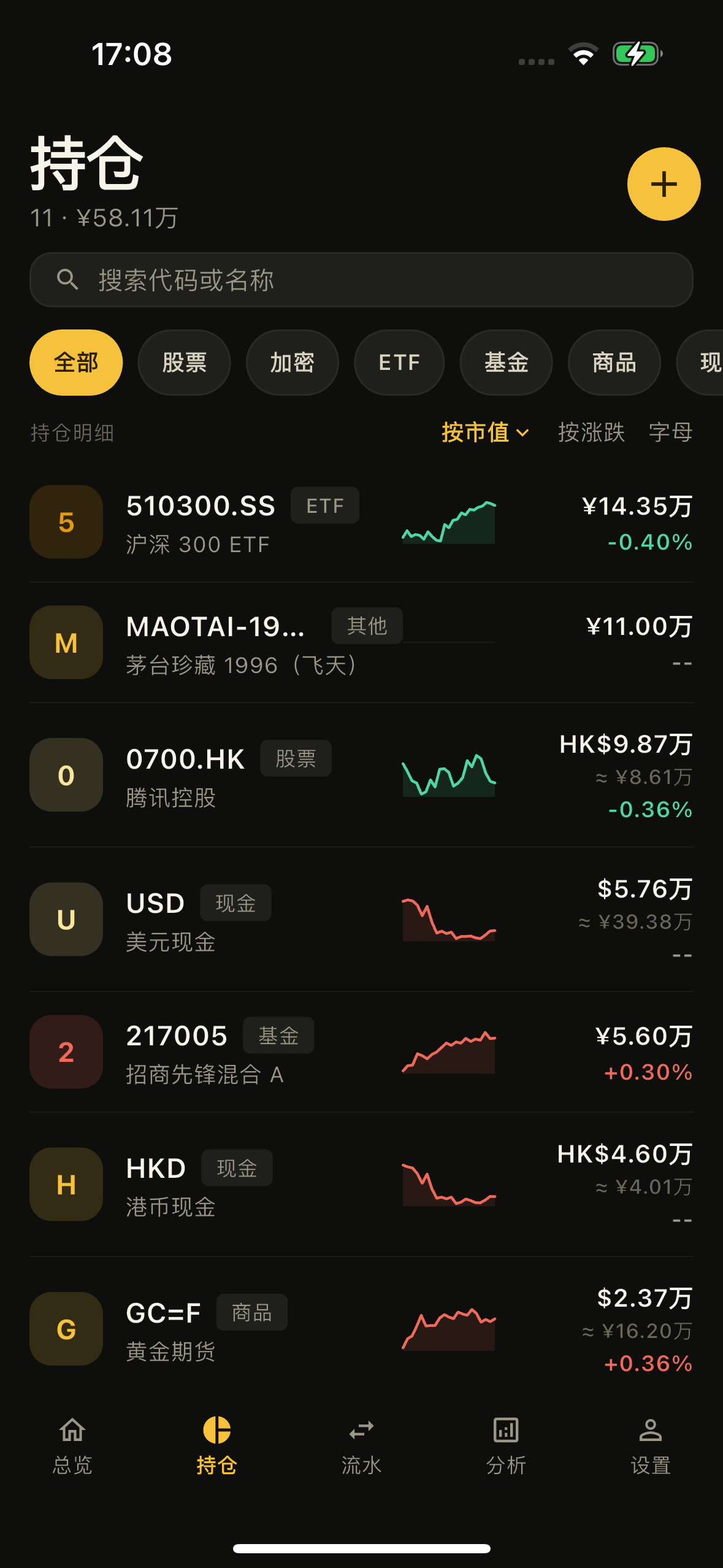Enable the 加密 crypto filter
The width and height of the screenshot is (723, 1568).
[292, 363]
